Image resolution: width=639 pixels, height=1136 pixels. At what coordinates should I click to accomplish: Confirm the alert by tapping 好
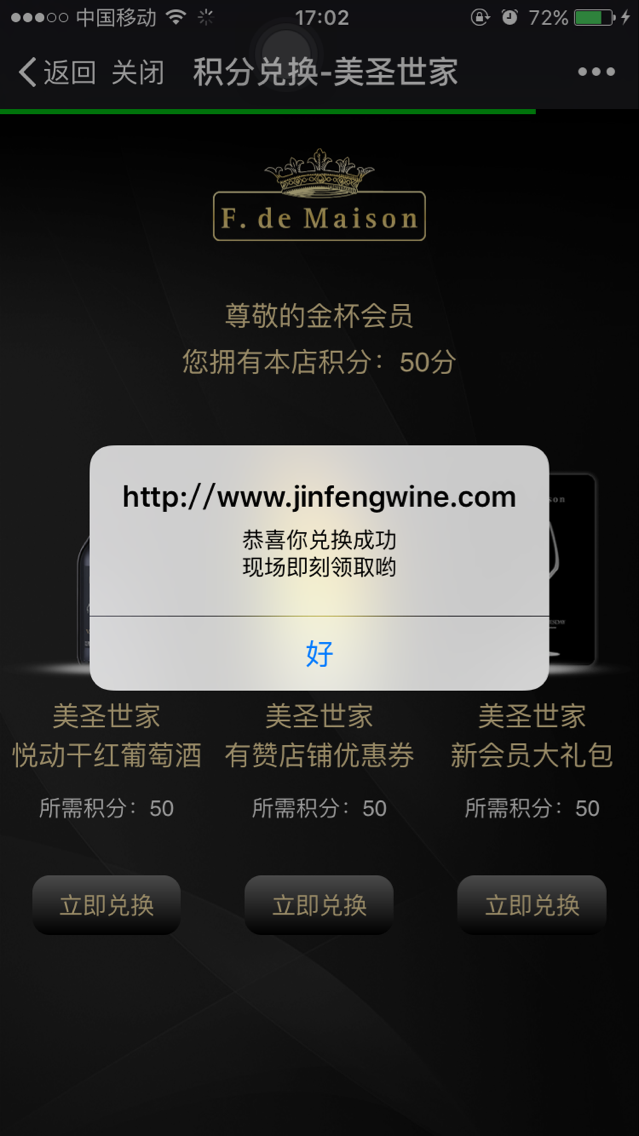(319, 654)
